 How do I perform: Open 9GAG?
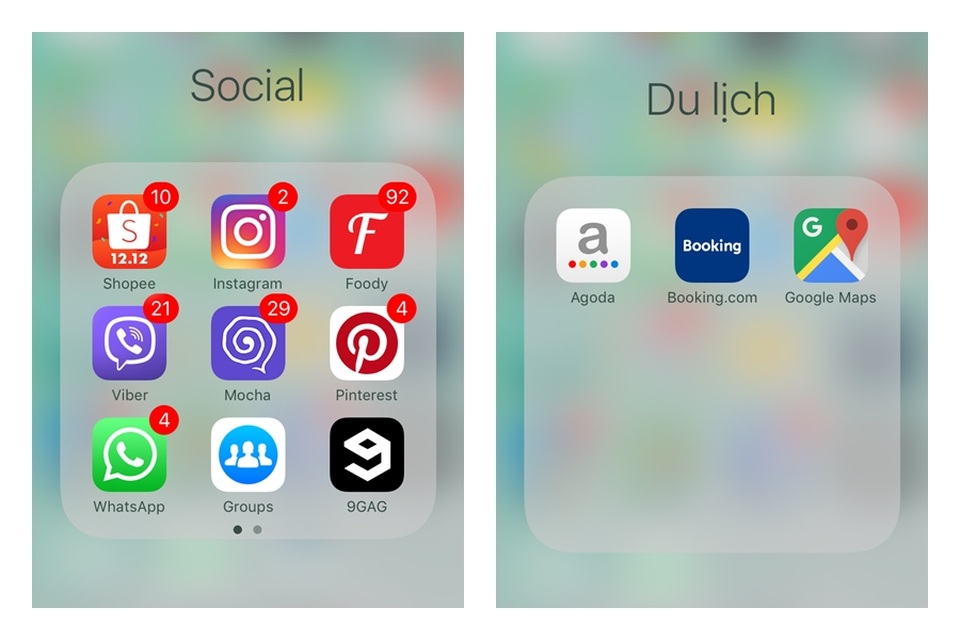pos(367,455)
